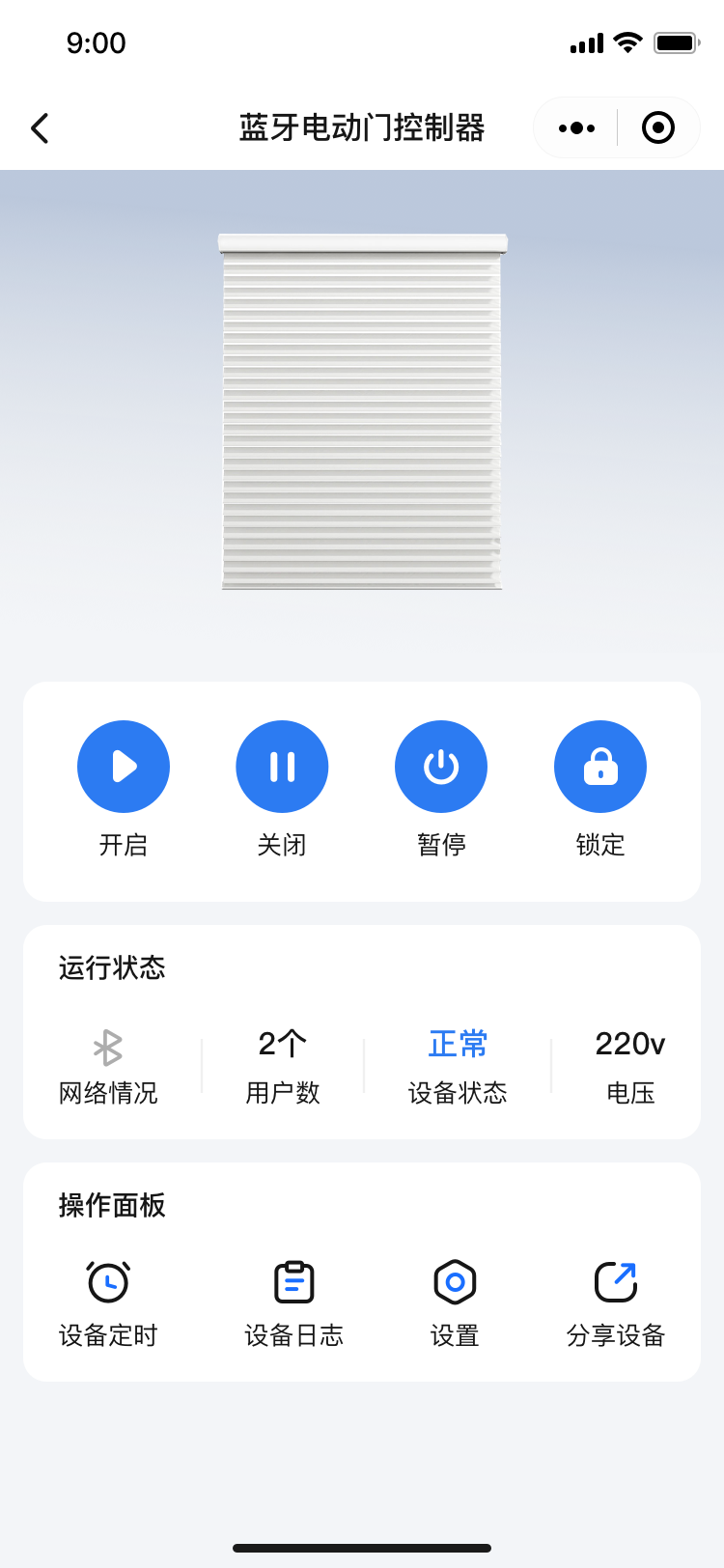724x1568 pixels.
Task: Tap the 220v voltage reading
Action: 629,1043
